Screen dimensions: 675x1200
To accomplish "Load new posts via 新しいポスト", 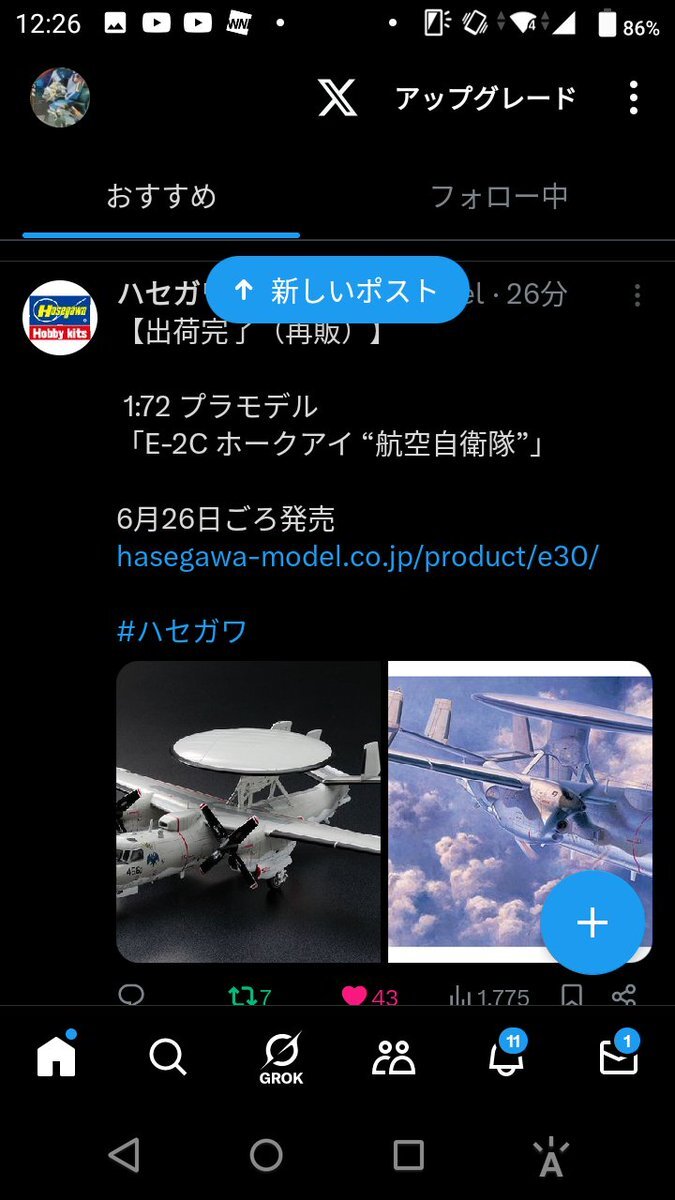I will click(x=337, y=290).
